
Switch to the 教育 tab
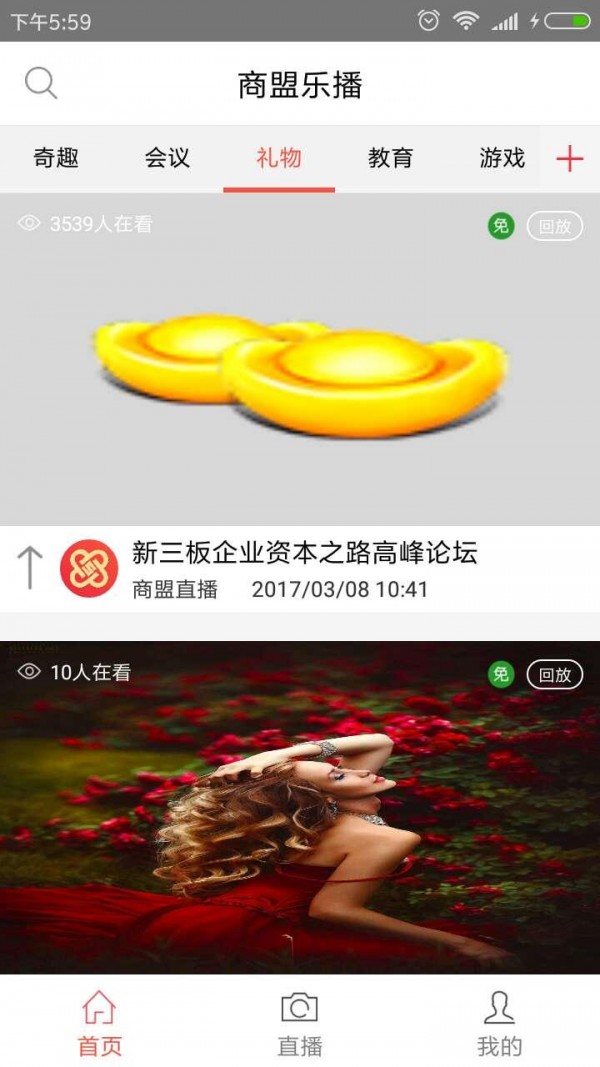[x=390, y=158]
